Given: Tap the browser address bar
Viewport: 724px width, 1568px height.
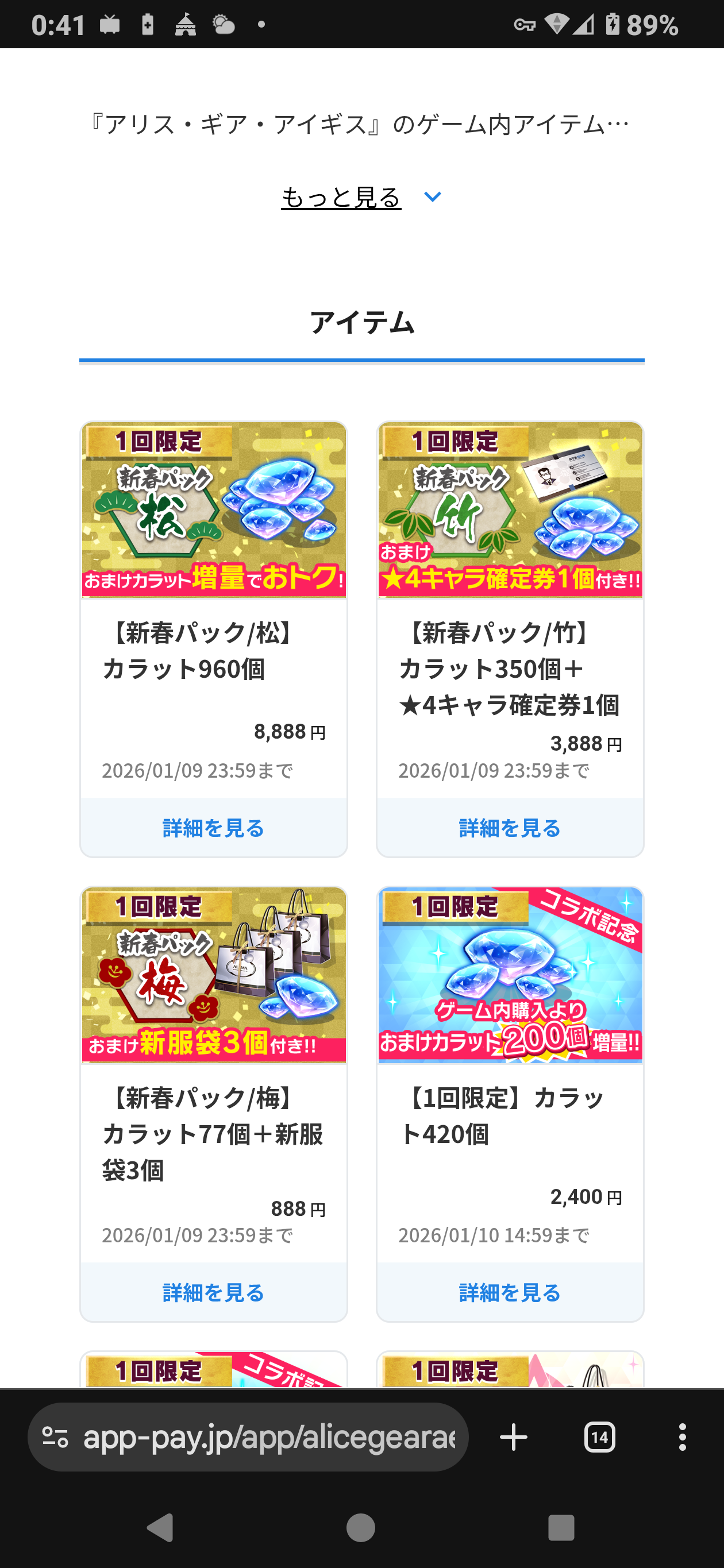Looking at the screenshot, I should (x=268, y=1437).
